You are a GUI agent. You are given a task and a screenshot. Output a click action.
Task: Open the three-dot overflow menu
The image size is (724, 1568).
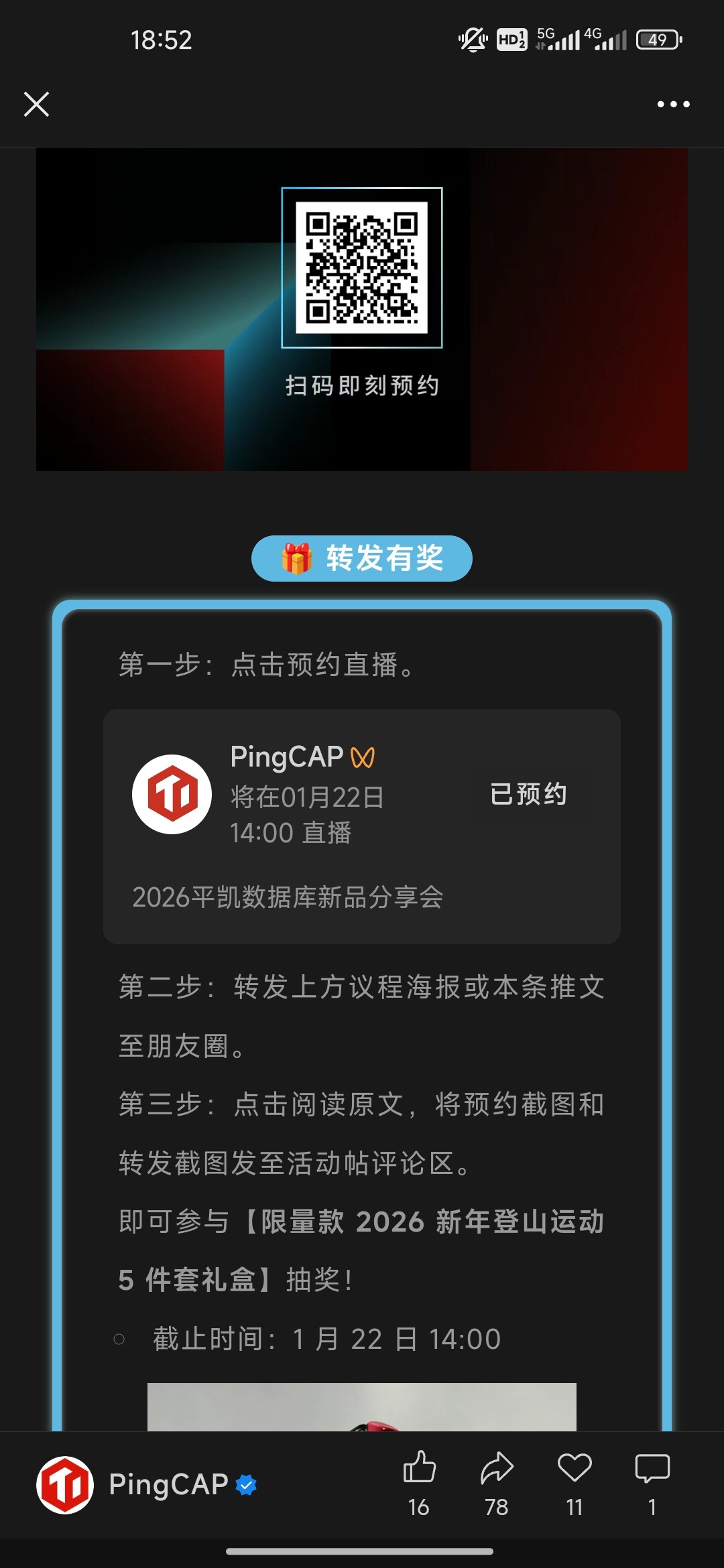tap(673, 105)
